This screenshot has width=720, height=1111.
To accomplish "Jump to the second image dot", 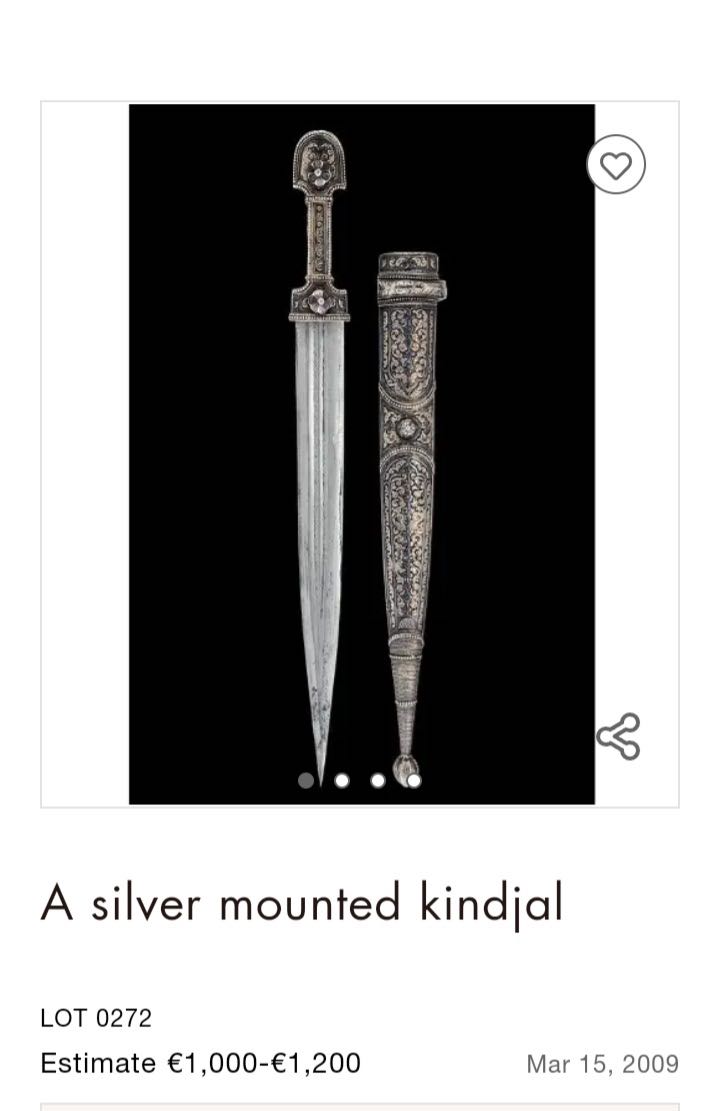I will click(x=342, y=780).
